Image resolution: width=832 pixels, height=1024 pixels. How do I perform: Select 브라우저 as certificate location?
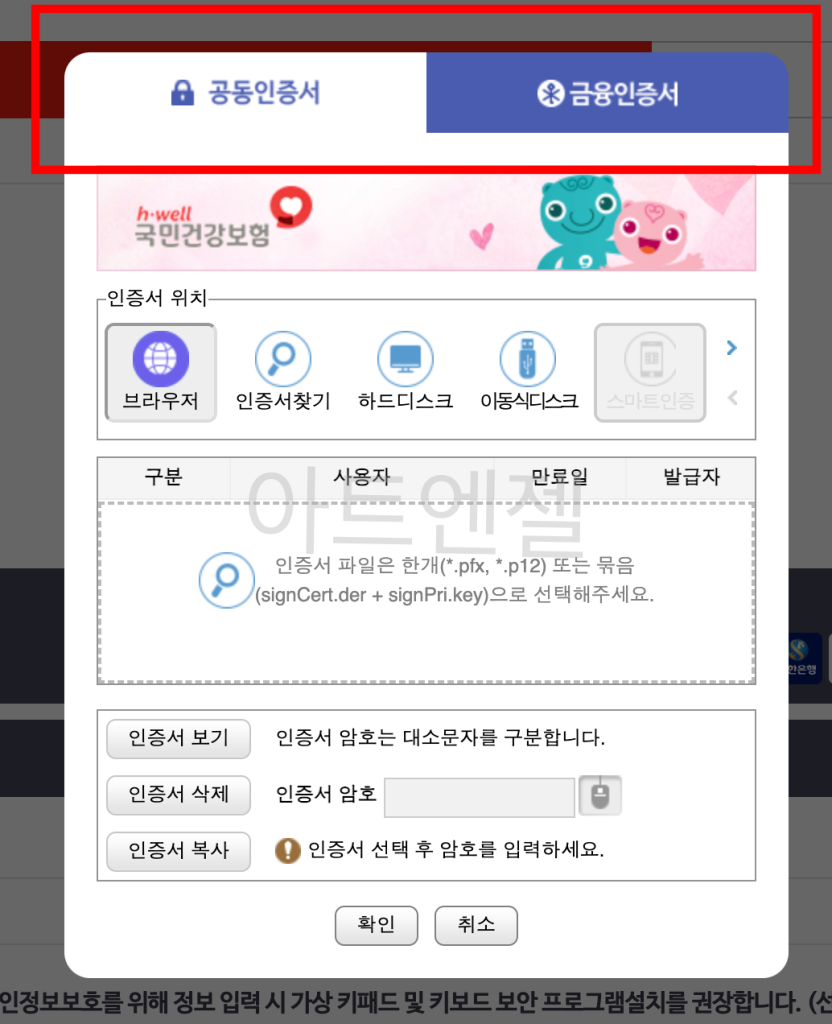tap(161, 372)
